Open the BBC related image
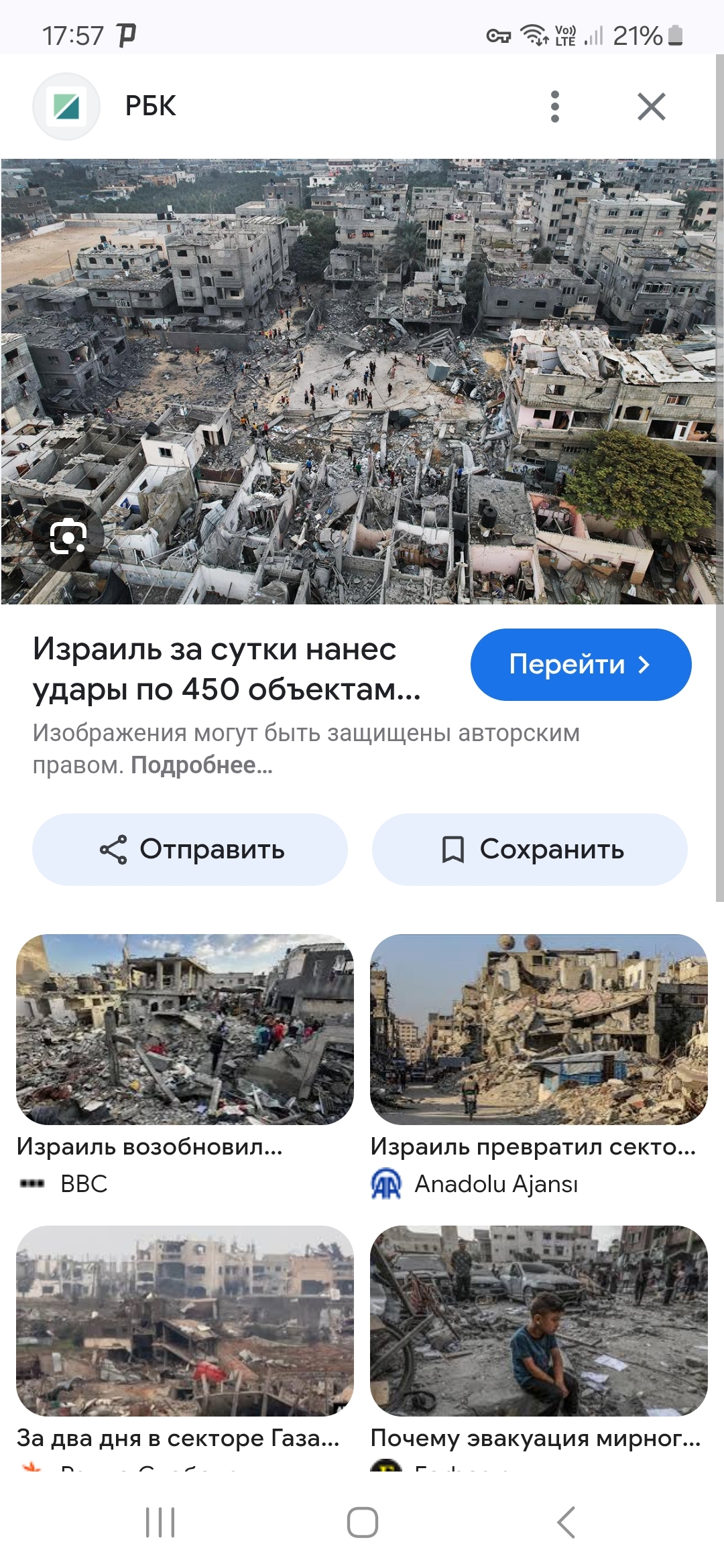724x1568 pixels. coord(185,1029)
